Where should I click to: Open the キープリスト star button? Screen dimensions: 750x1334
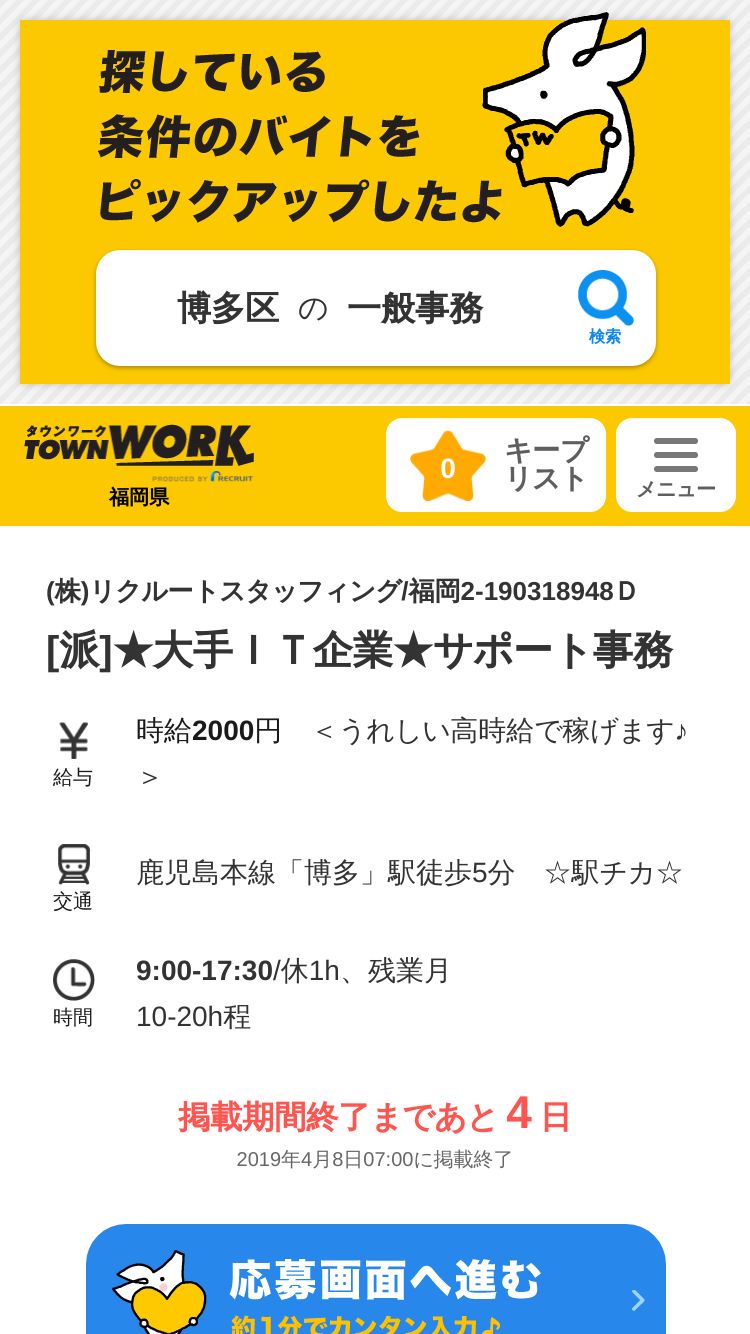tap(496, 465)
